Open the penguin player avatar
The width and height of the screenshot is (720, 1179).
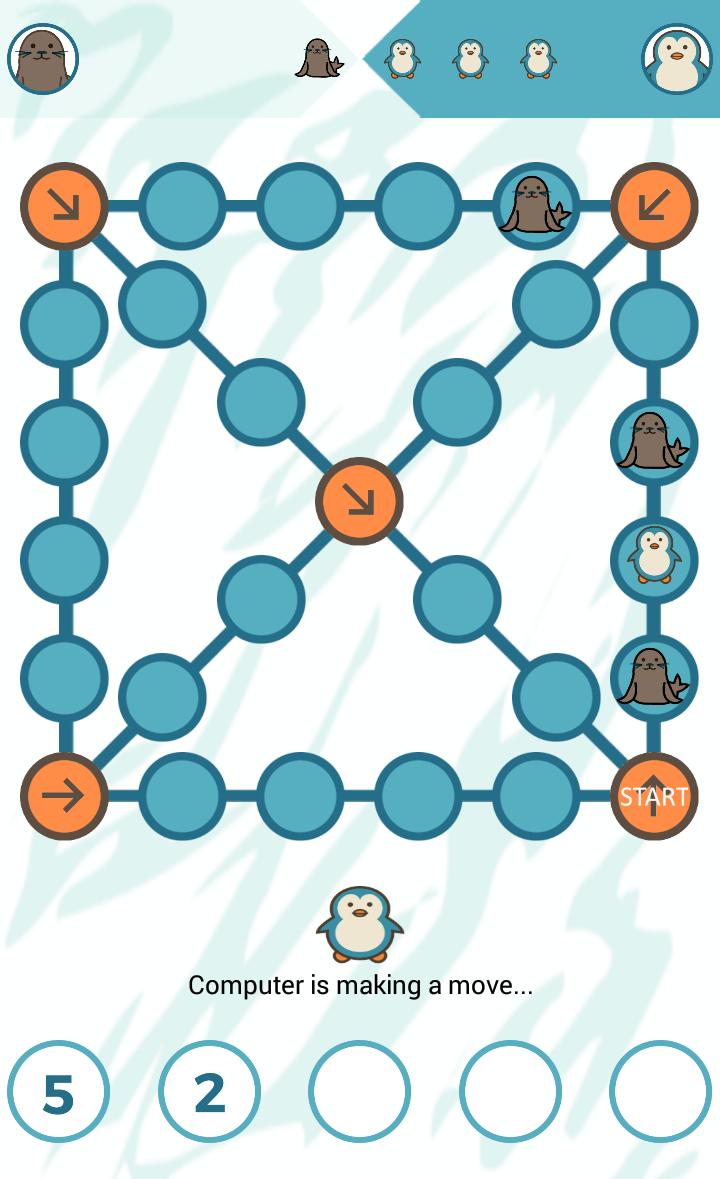click(x=677, y=59)
